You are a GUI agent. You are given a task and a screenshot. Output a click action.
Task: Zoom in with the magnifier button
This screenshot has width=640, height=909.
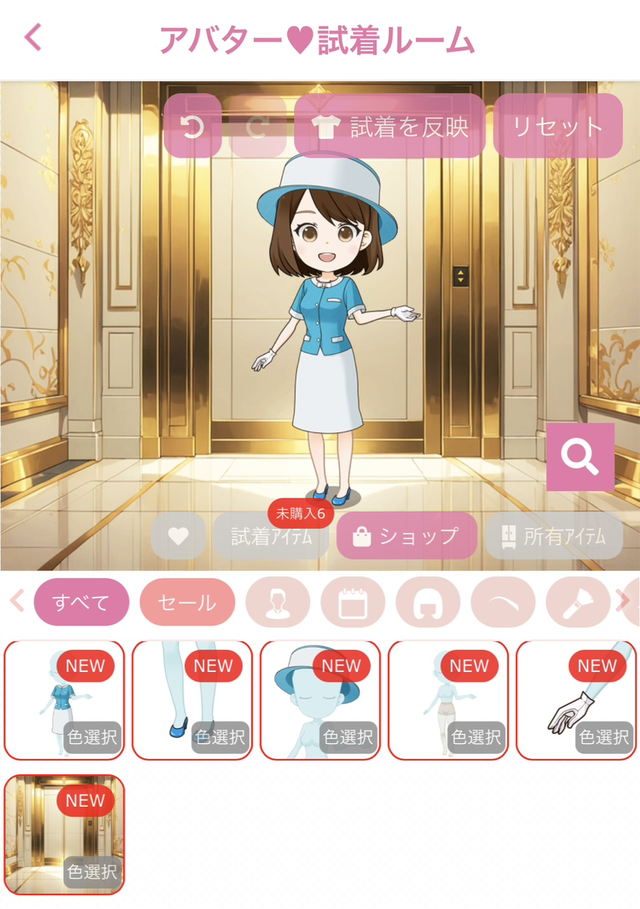coord(580,457)
